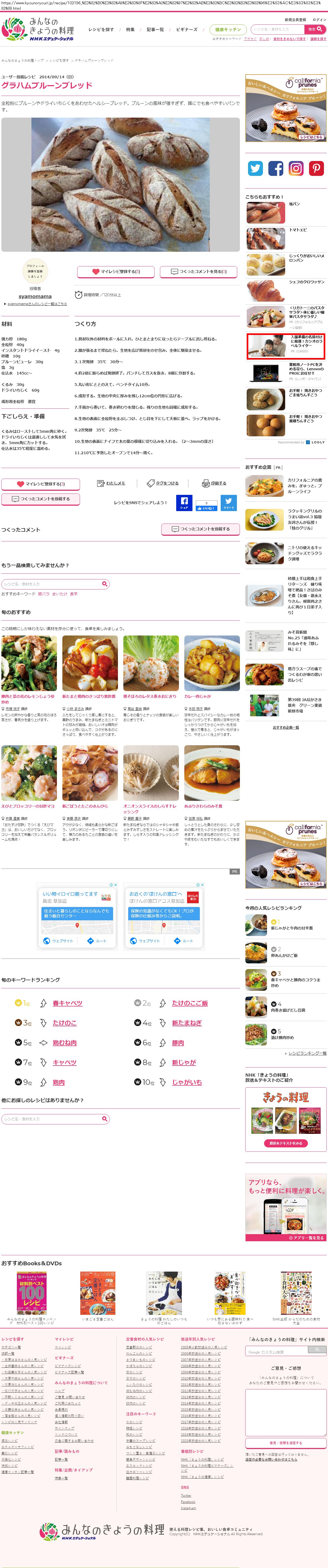Tap the 放送&テキストをみる button
The height and width of the screenshot is (1568, 328).
pyautogui.click(x=285, y=1143)
